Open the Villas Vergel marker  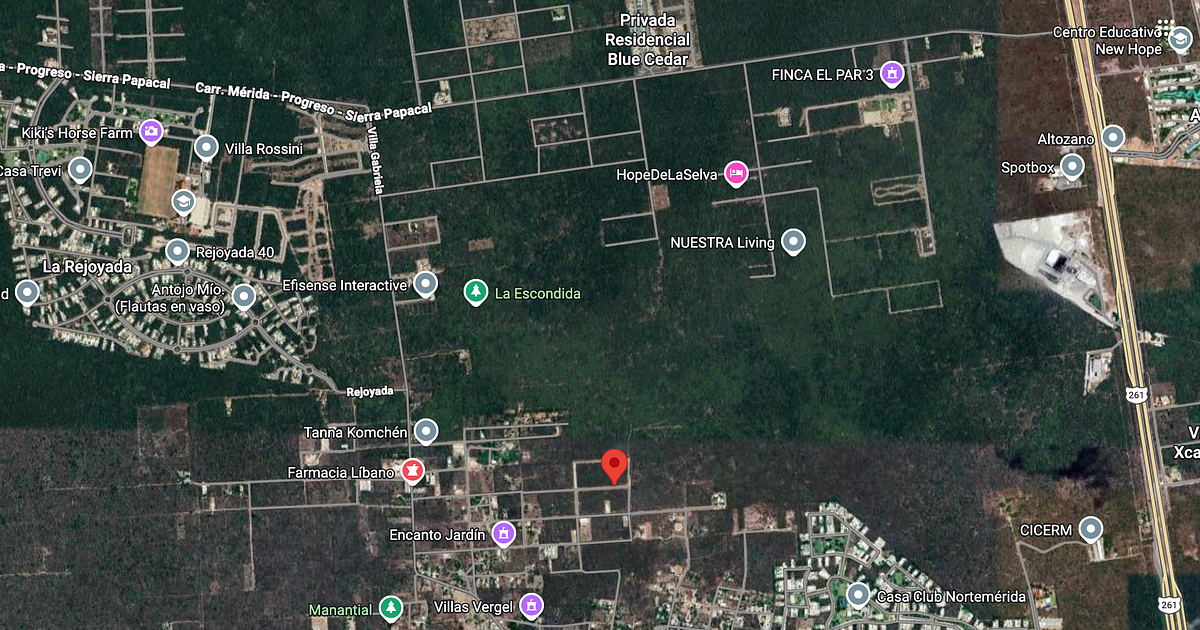[531, 605]
